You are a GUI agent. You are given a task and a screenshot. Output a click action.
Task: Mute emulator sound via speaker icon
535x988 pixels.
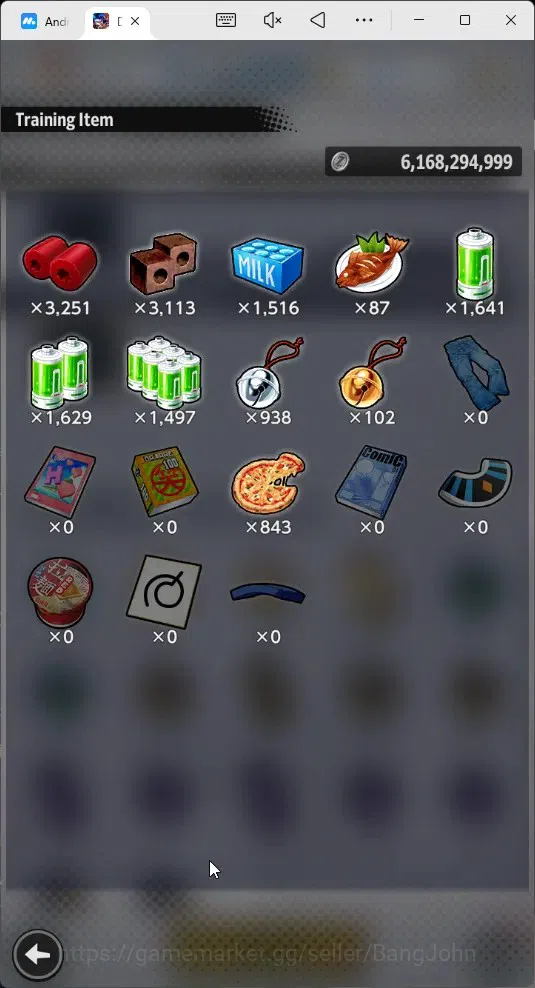[272, 20]
